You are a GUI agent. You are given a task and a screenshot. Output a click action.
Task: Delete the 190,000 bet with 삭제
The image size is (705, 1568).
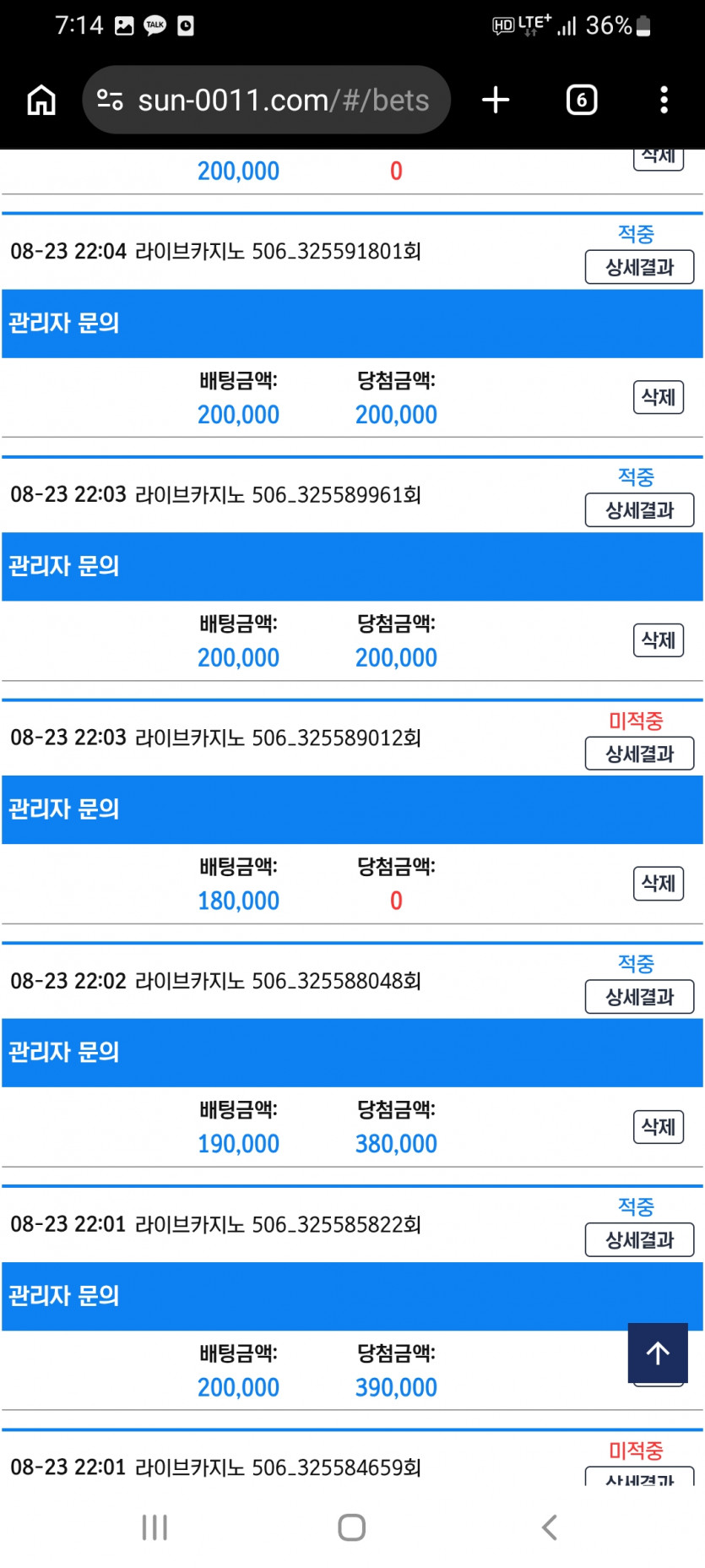pyautogui.click(x=659, y=1127)
